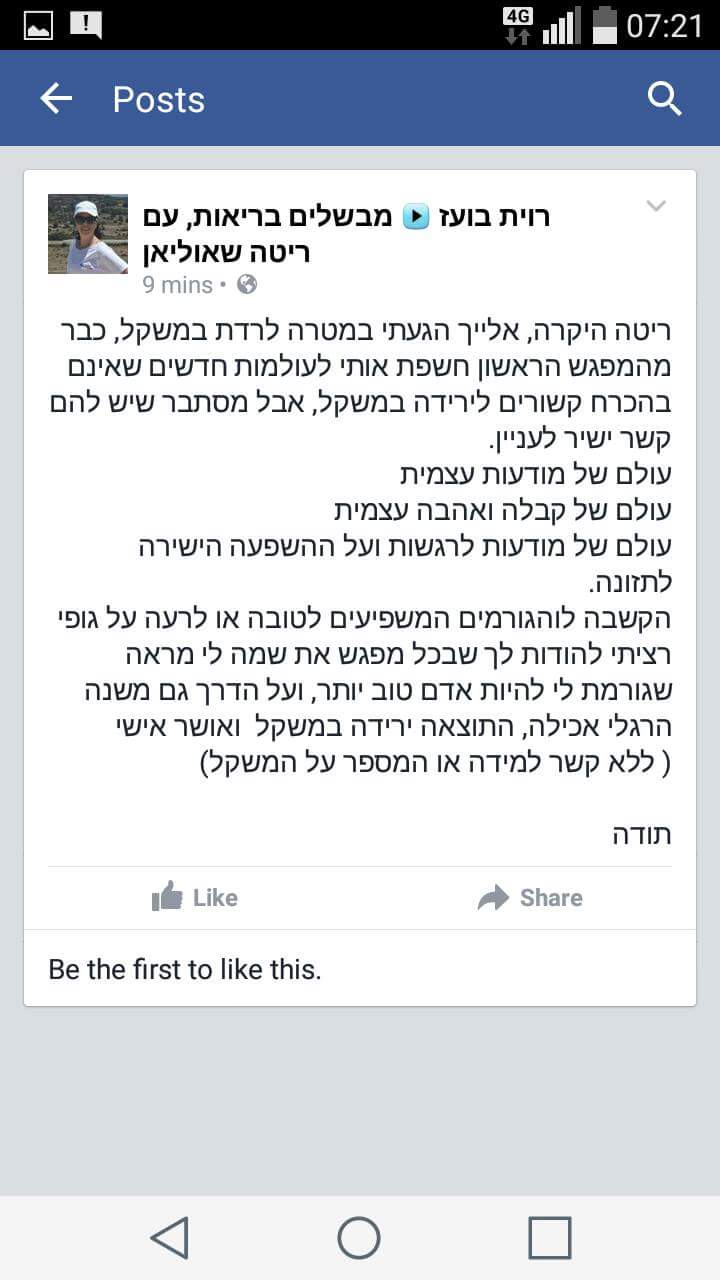Open the profile of רוית בועז
The height and width of the screenshot is (1280, 720).
493,216
